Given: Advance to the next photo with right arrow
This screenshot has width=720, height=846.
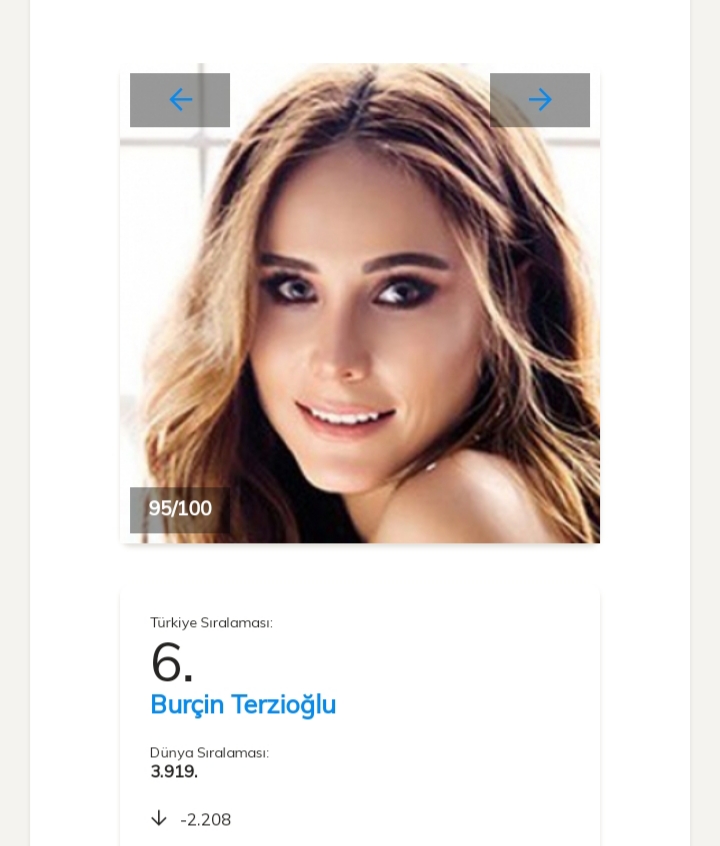Looking at the screenshot, I should [540, 100].
